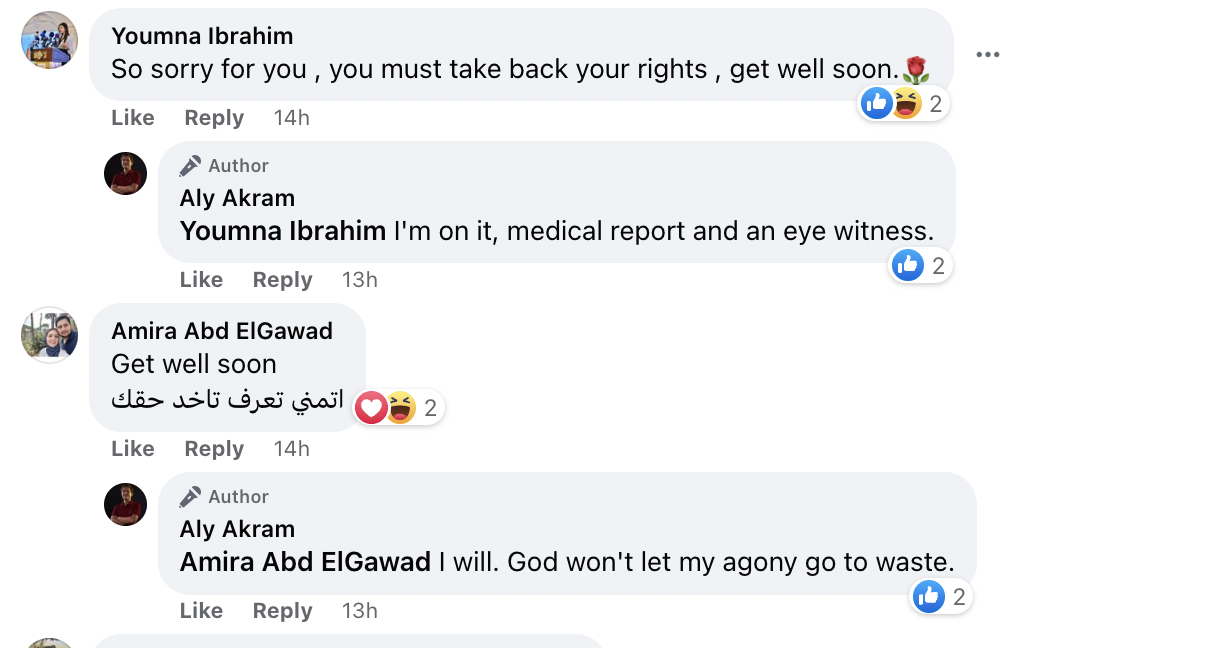Reply to Youmna Ibrahim's comment
This screenshot has height=648, width=1212.
[214, 118]
